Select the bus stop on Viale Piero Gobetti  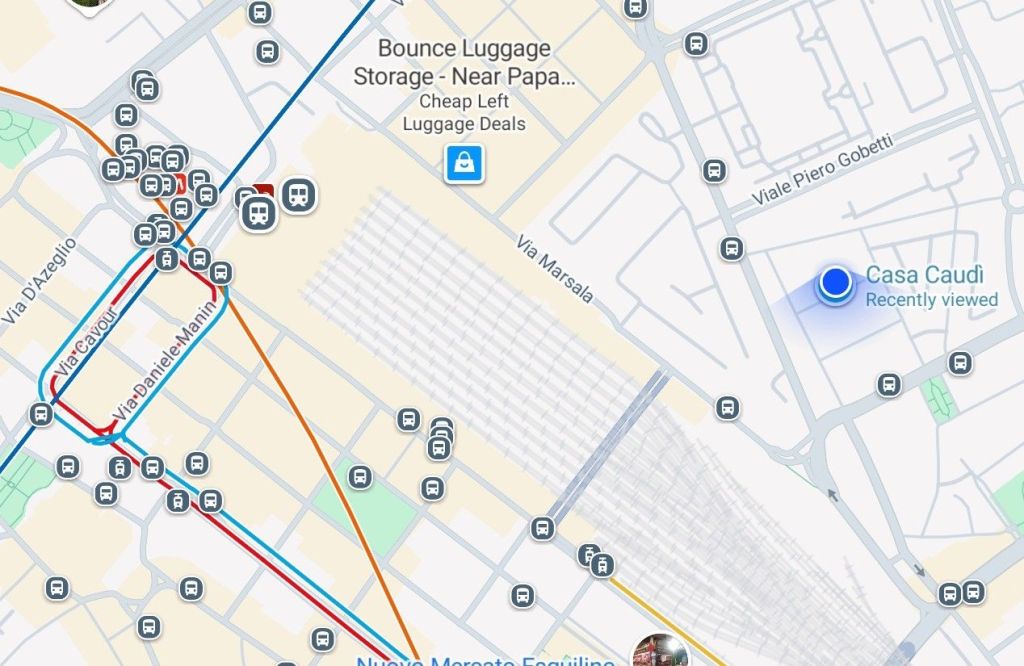coord(714,171)
